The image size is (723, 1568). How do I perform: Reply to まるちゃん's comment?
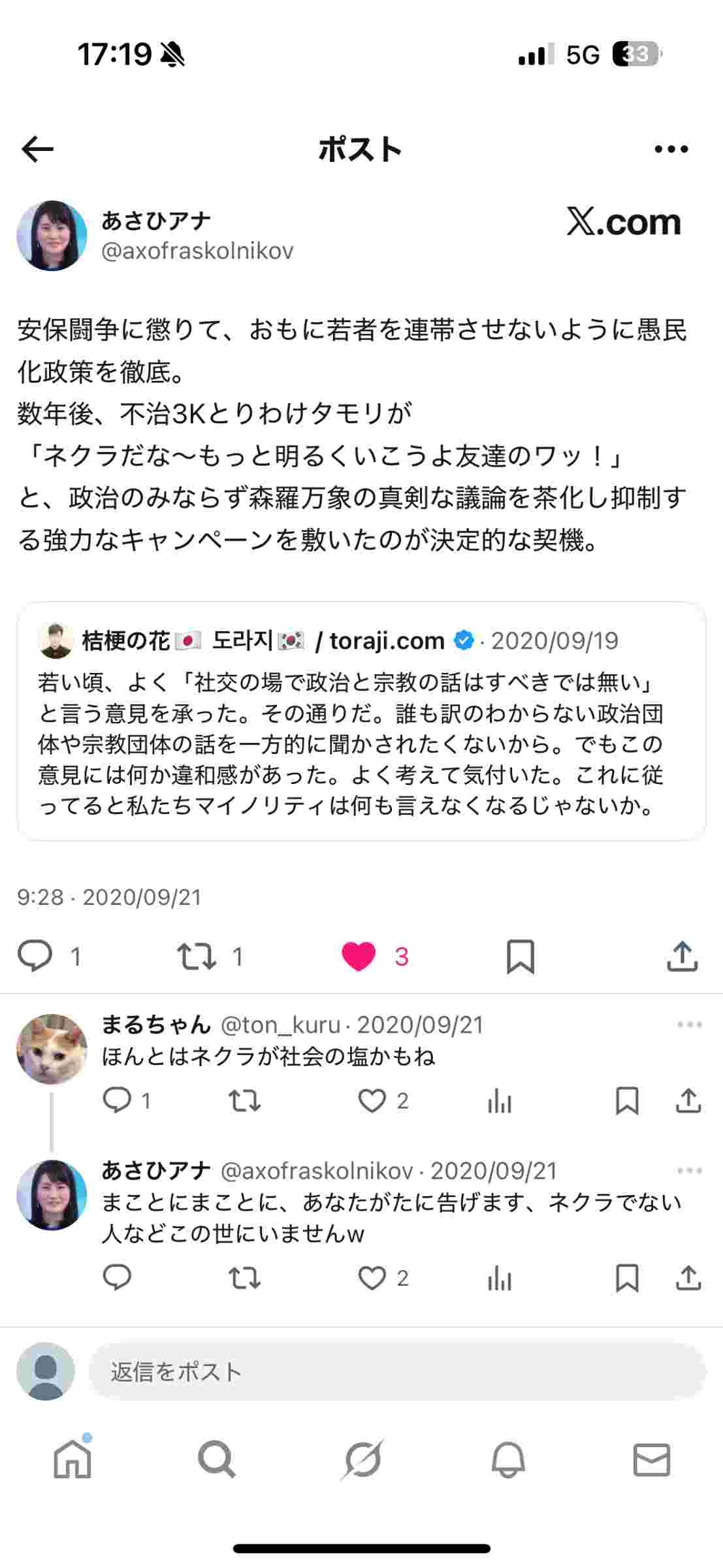118,1101
